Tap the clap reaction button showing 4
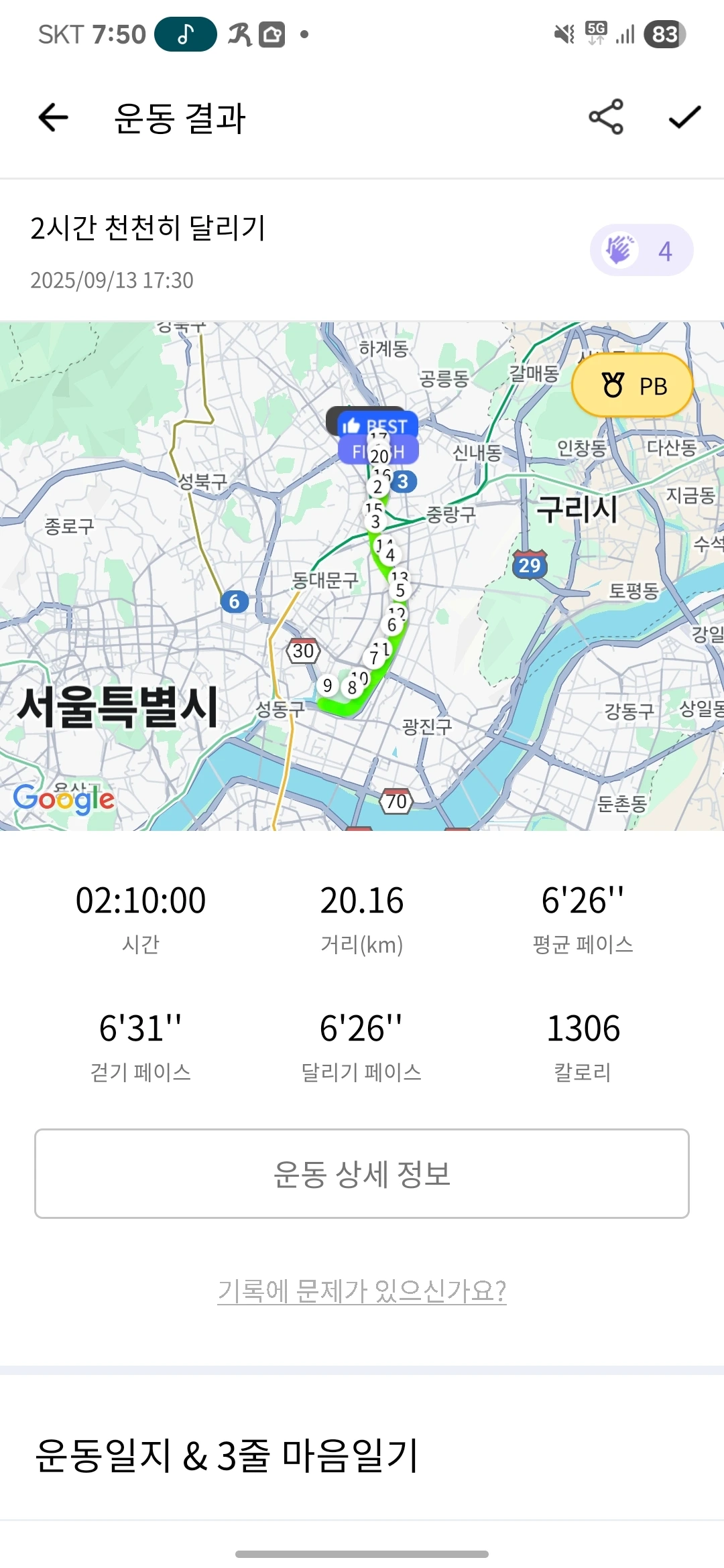 coord(641,251)
